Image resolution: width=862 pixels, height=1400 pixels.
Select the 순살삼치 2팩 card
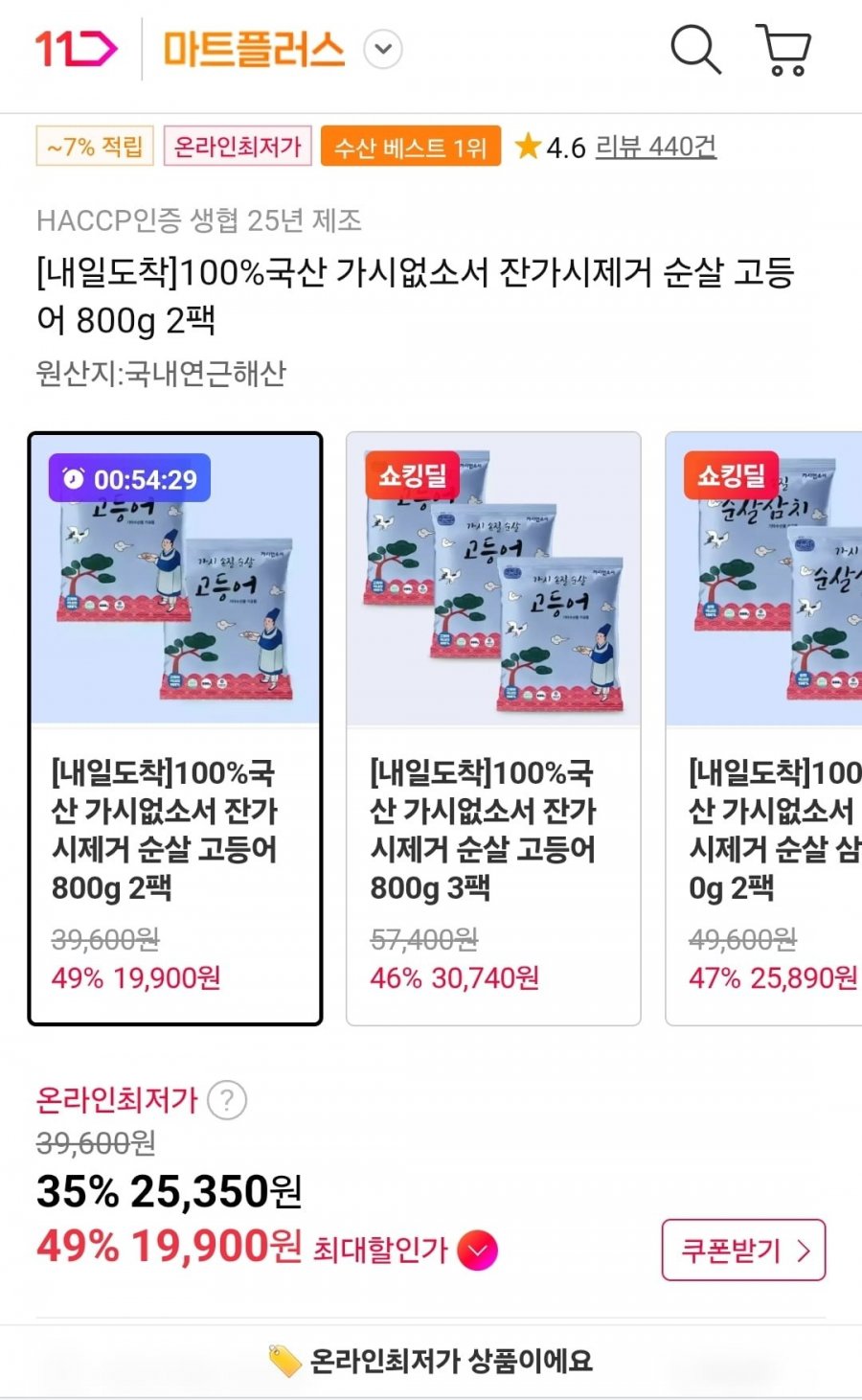(766, 728)
